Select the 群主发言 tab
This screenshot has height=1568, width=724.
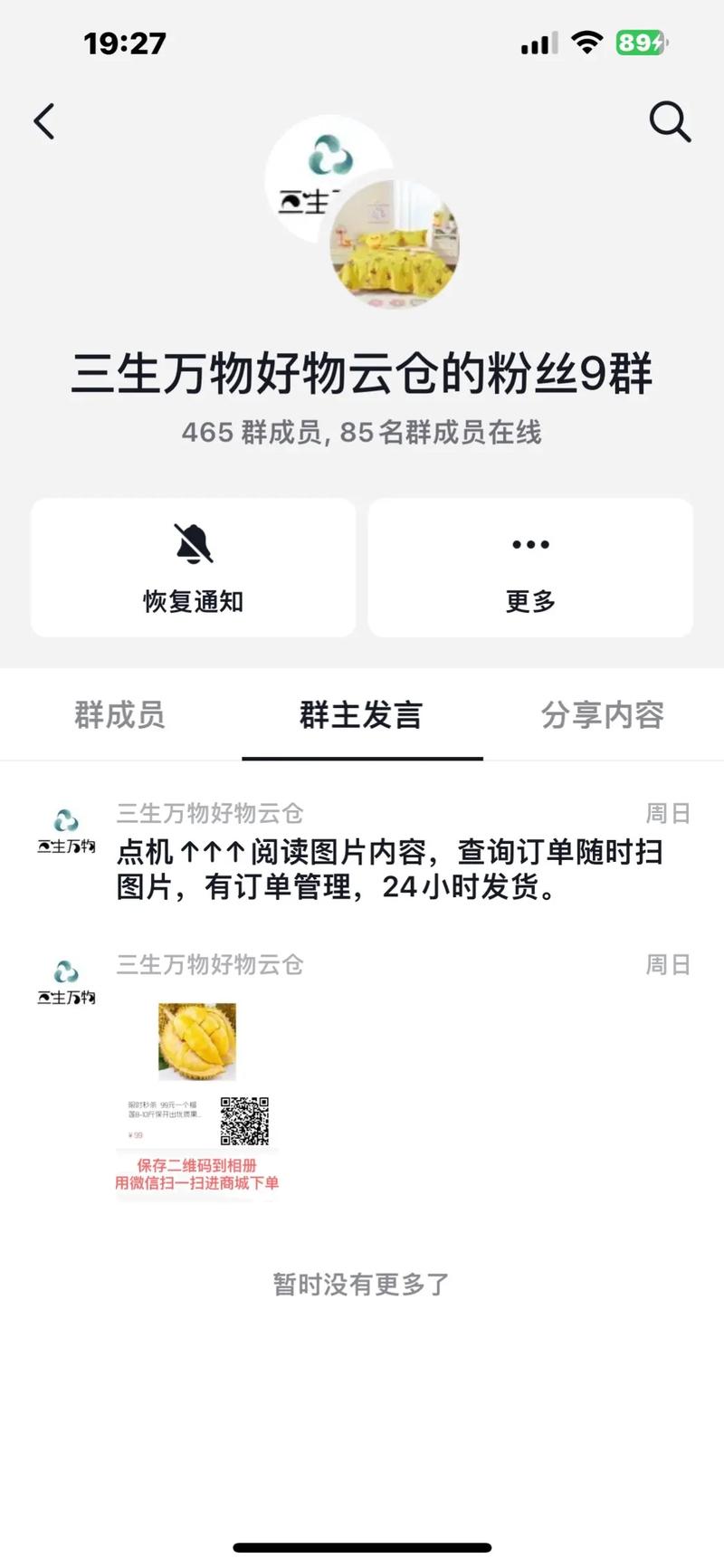pos(361,715)
